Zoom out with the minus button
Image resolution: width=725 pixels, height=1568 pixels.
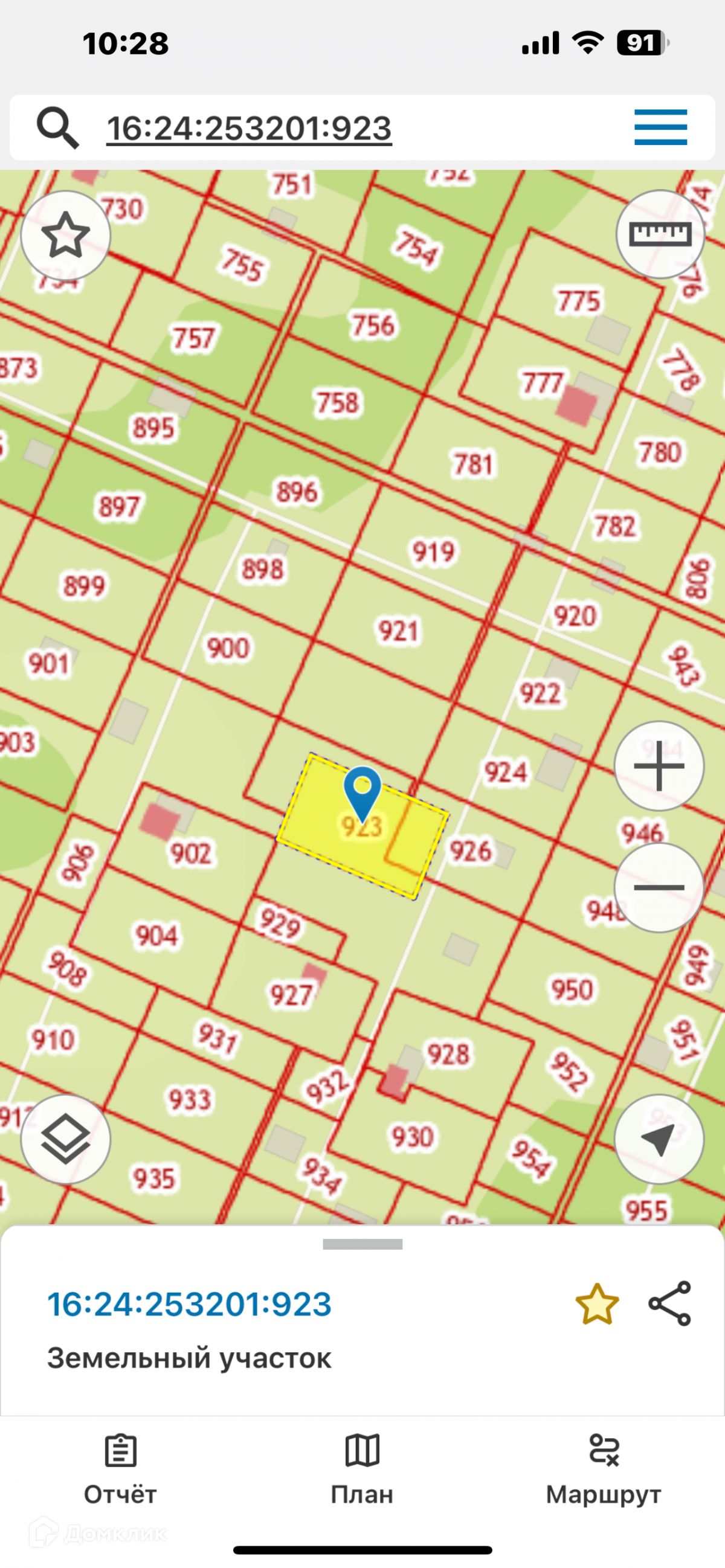point(659,887)
